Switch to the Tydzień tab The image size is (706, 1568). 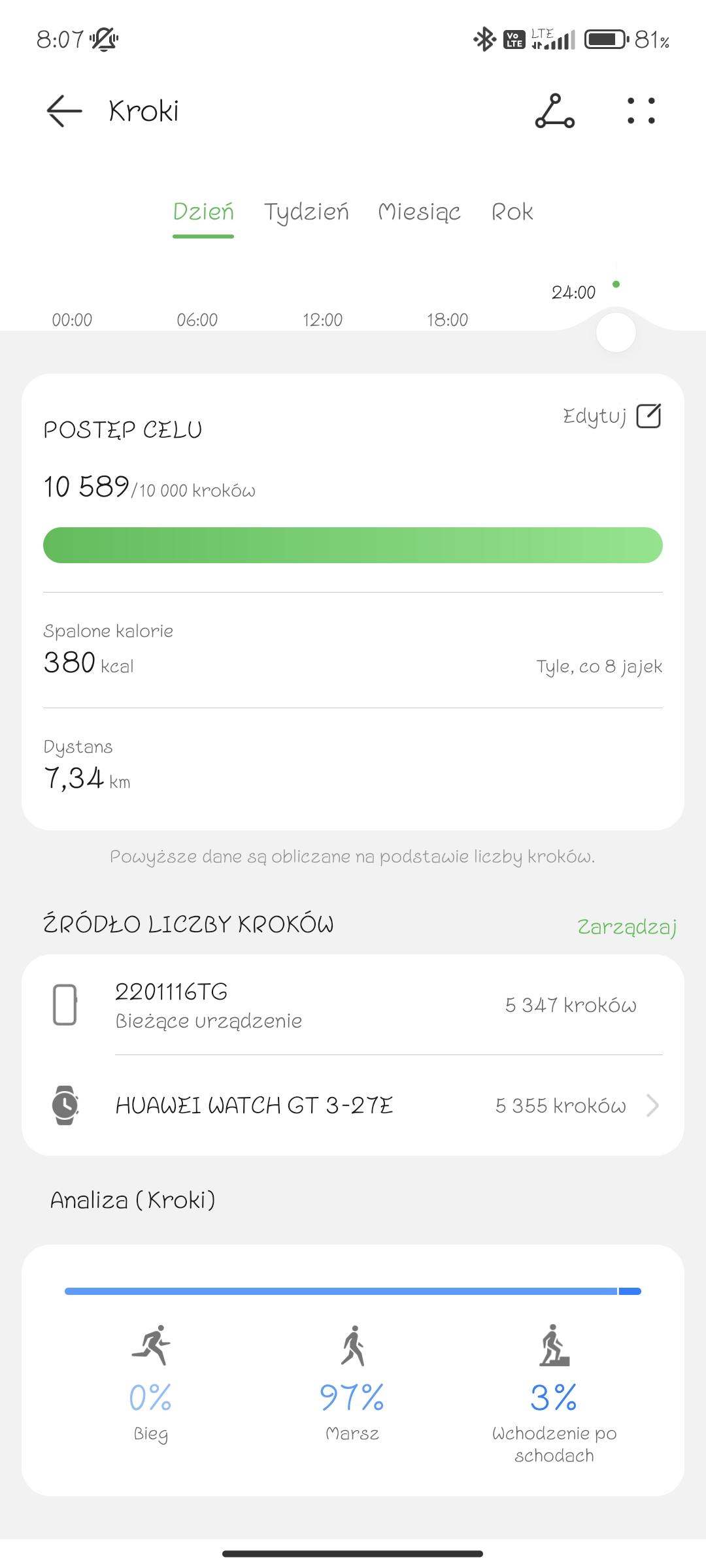tap(306, 212)
